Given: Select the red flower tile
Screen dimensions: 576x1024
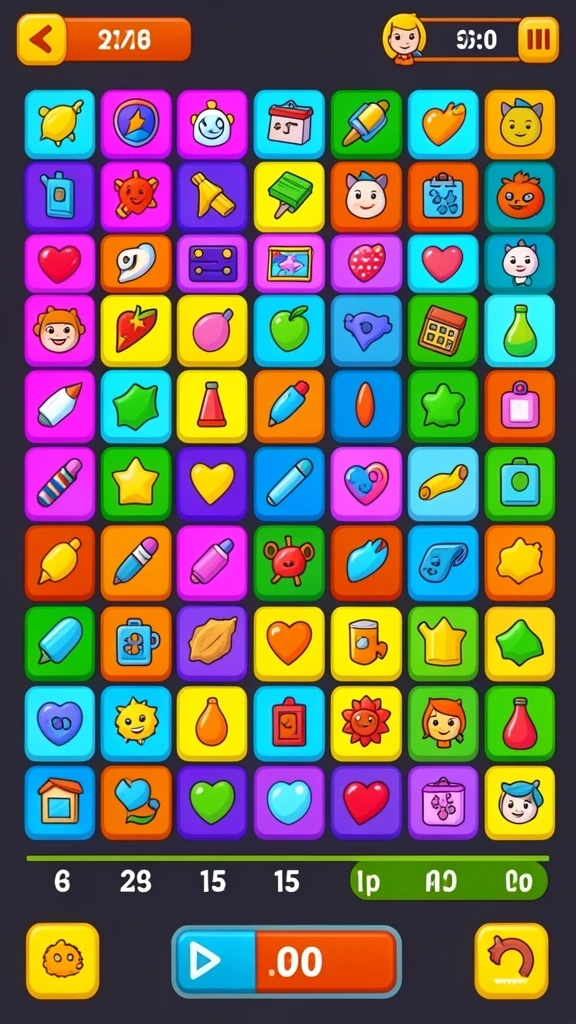Looking at the screenshot, I should point(366,722).
